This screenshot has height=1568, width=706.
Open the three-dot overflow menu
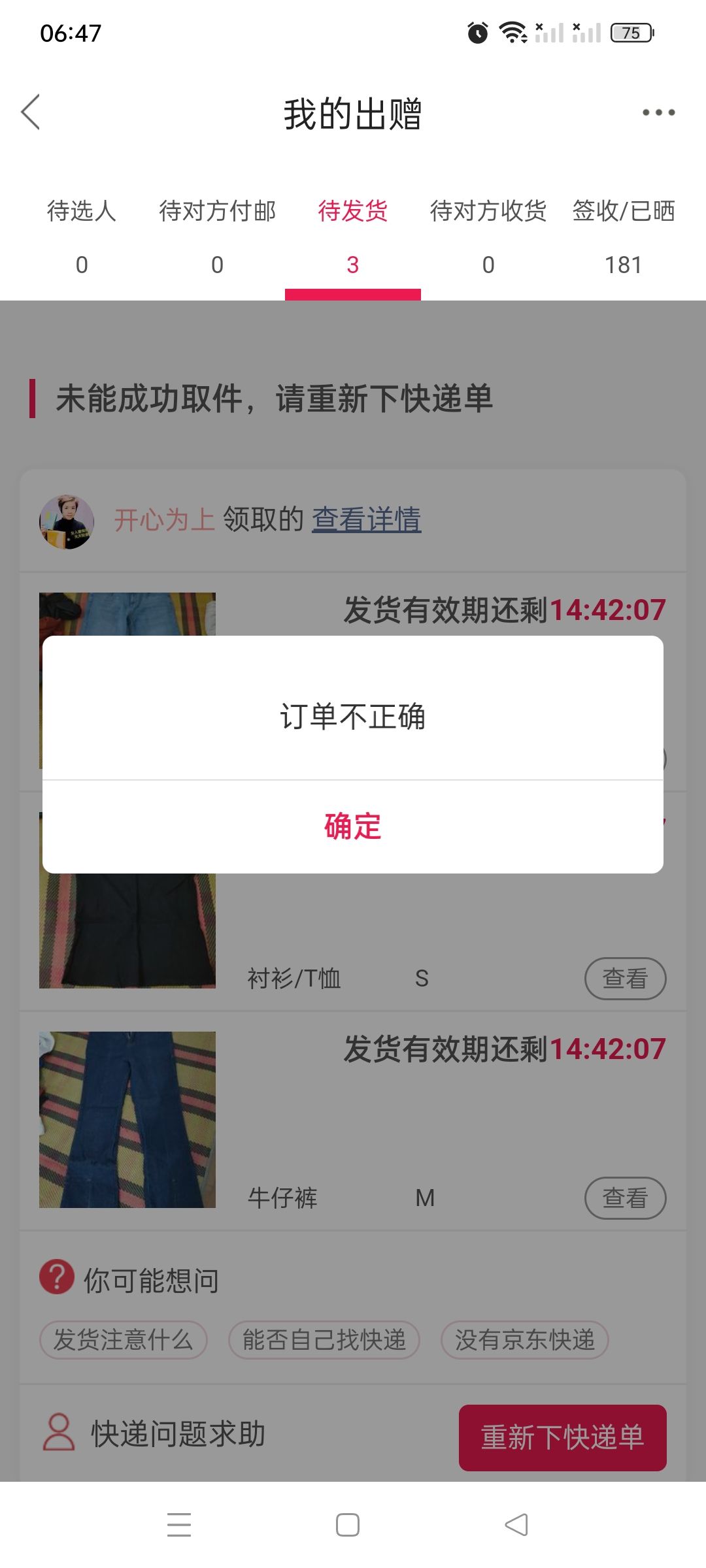tap(658, 112)
